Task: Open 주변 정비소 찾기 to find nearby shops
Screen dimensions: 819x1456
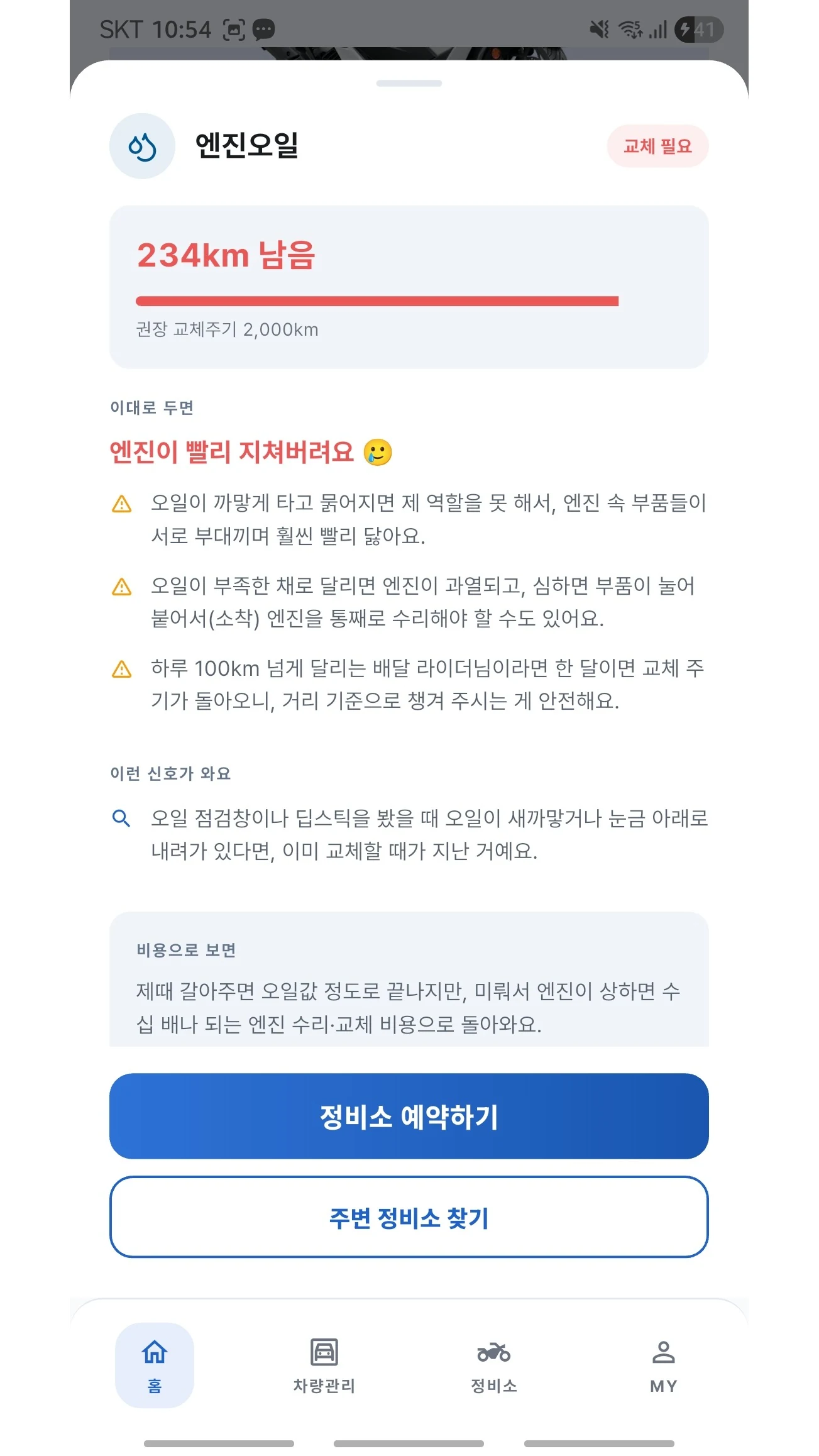Action: point(409,1217)
